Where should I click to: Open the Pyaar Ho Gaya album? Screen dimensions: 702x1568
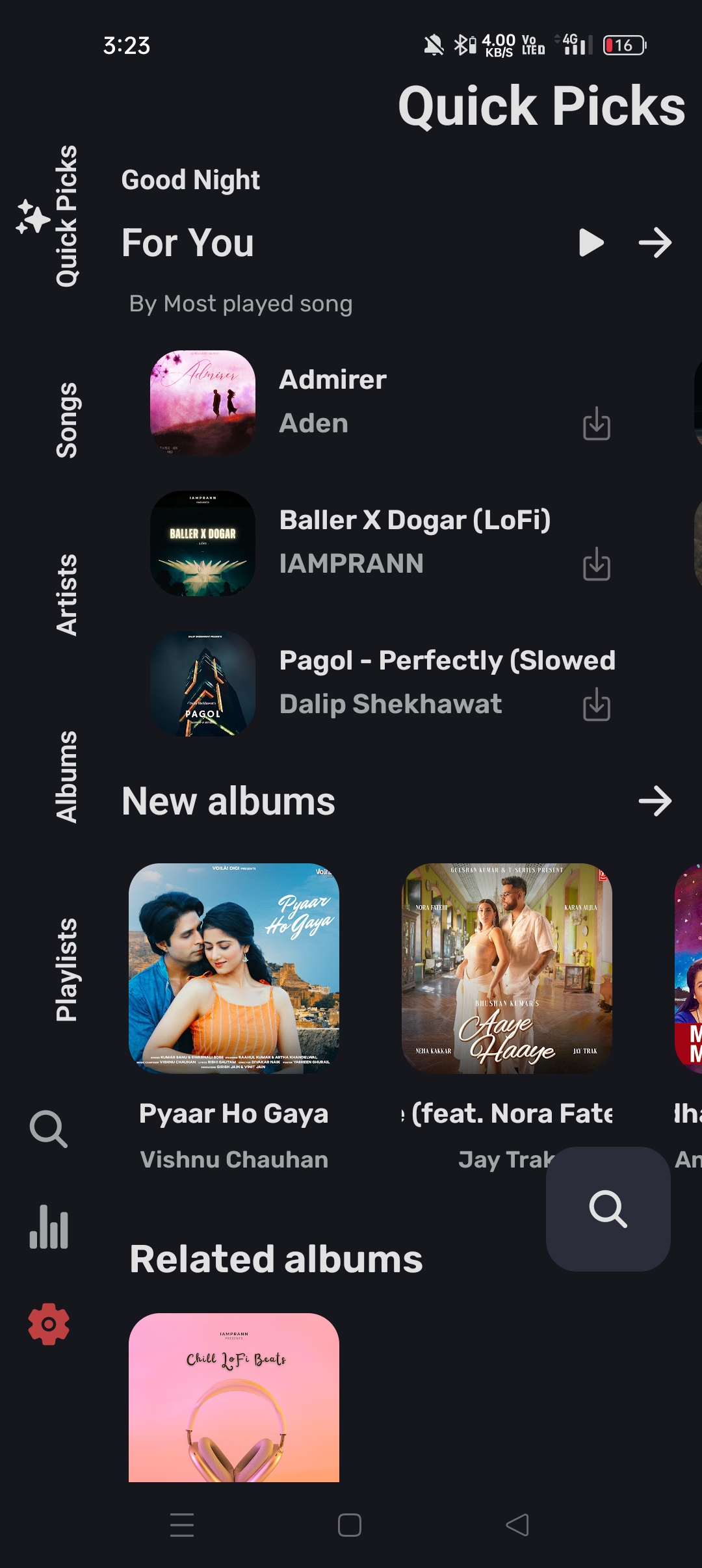click(234, 969)
